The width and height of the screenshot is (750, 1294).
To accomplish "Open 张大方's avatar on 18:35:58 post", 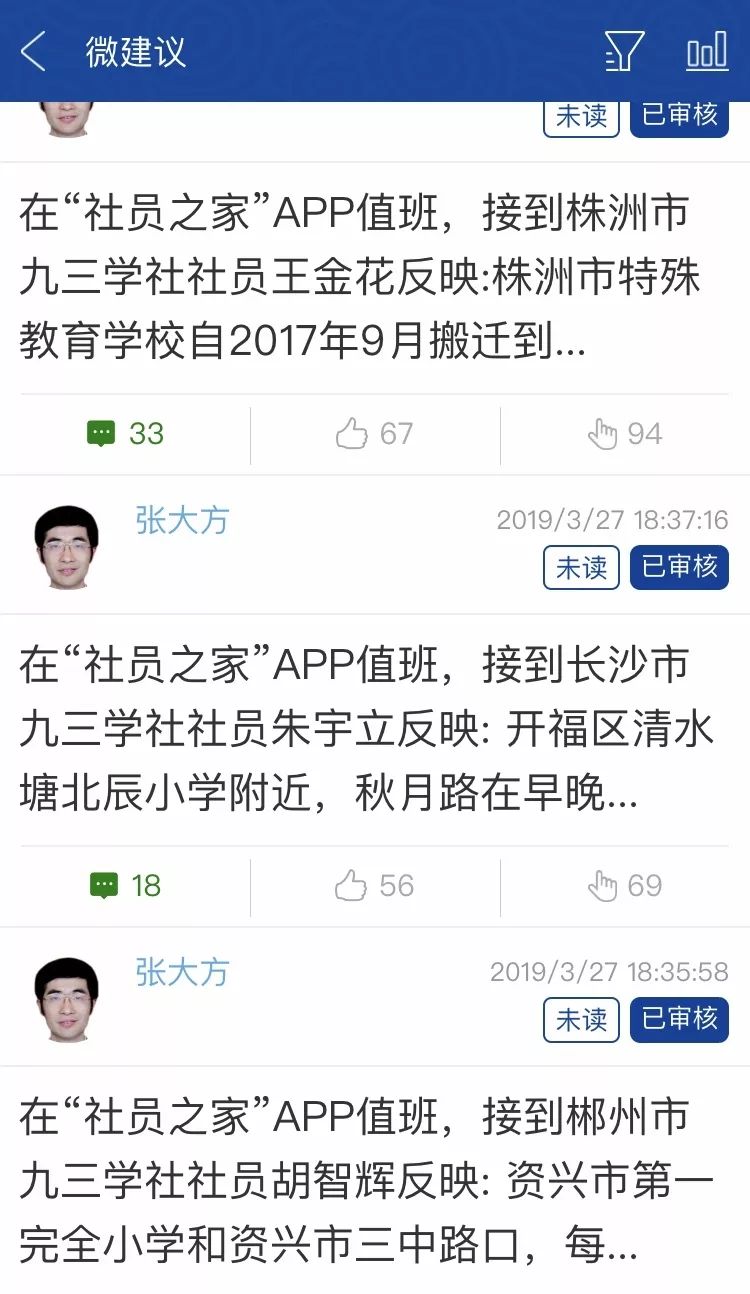I will pos(66,1000).
